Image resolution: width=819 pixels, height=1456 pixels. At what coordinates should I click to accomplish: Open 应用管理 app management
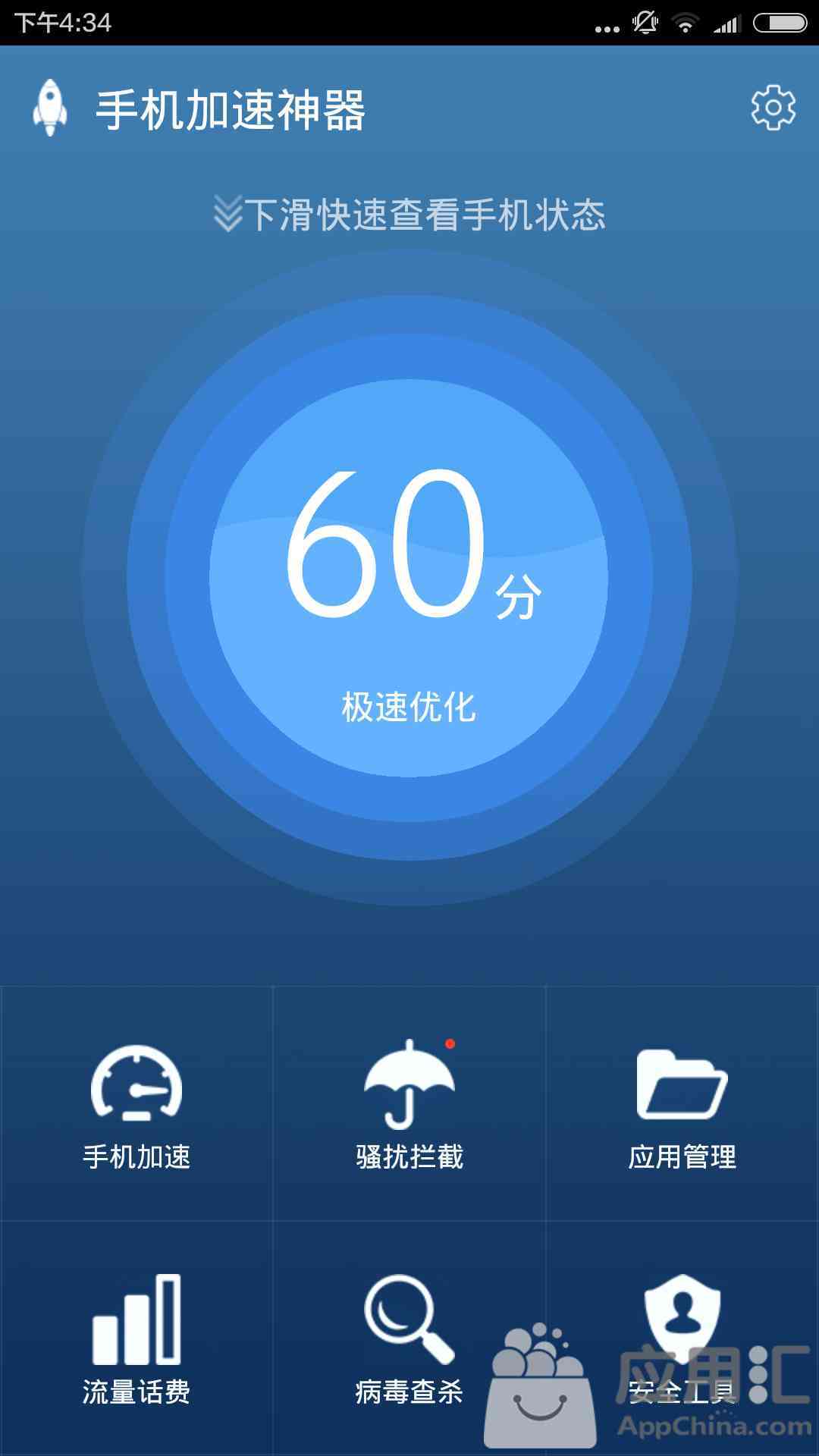[682, 1104]
